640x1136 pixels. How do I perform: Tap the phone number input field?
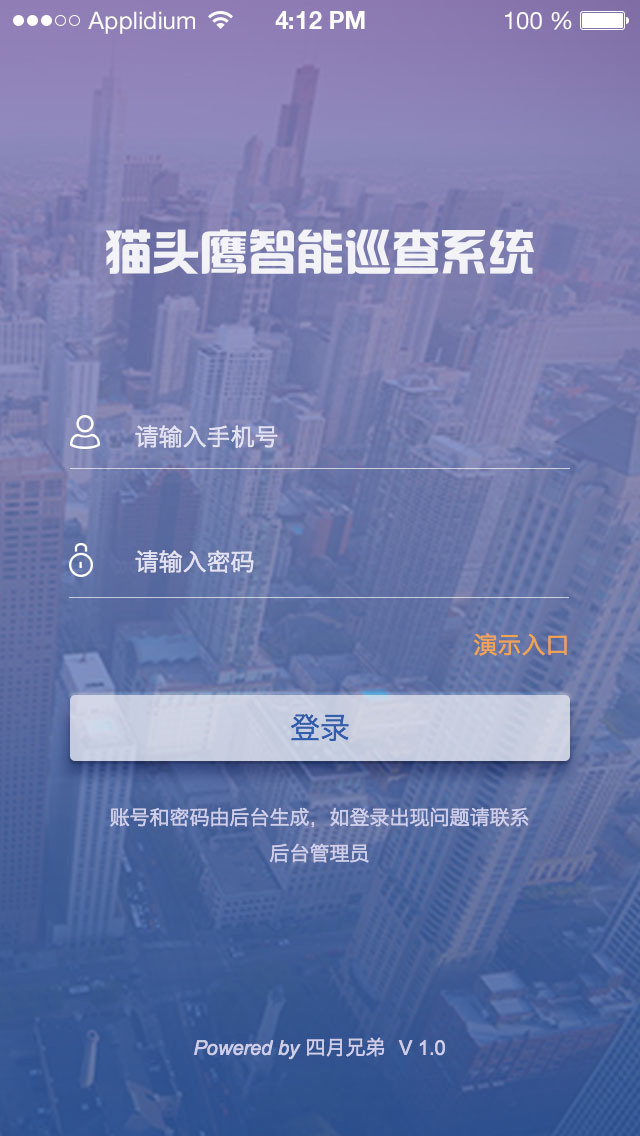(x=340, y=437)
